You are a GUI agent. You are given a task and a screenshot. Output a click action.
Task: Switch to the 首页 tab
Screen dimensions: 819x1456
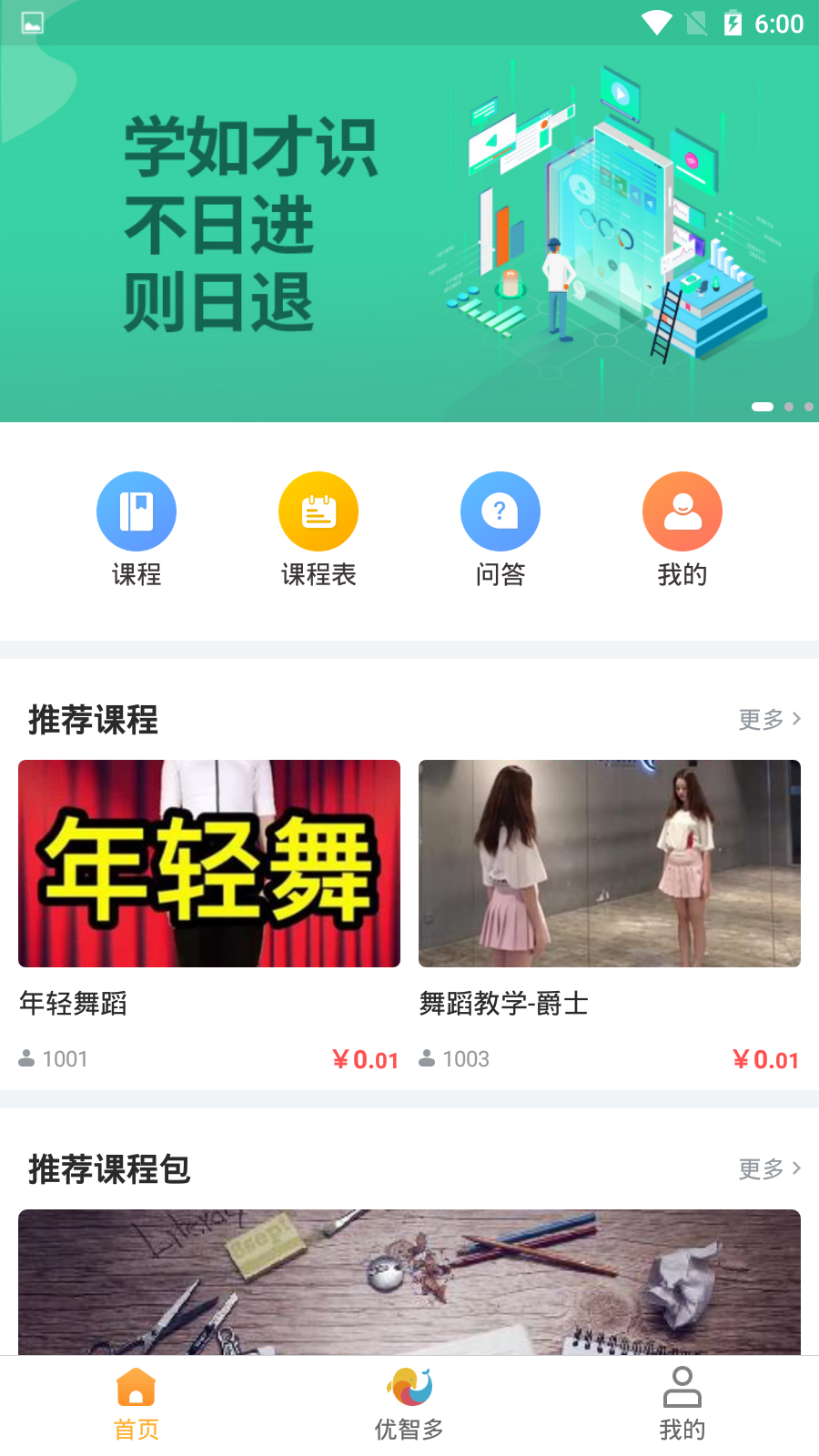pos(136,1405)
